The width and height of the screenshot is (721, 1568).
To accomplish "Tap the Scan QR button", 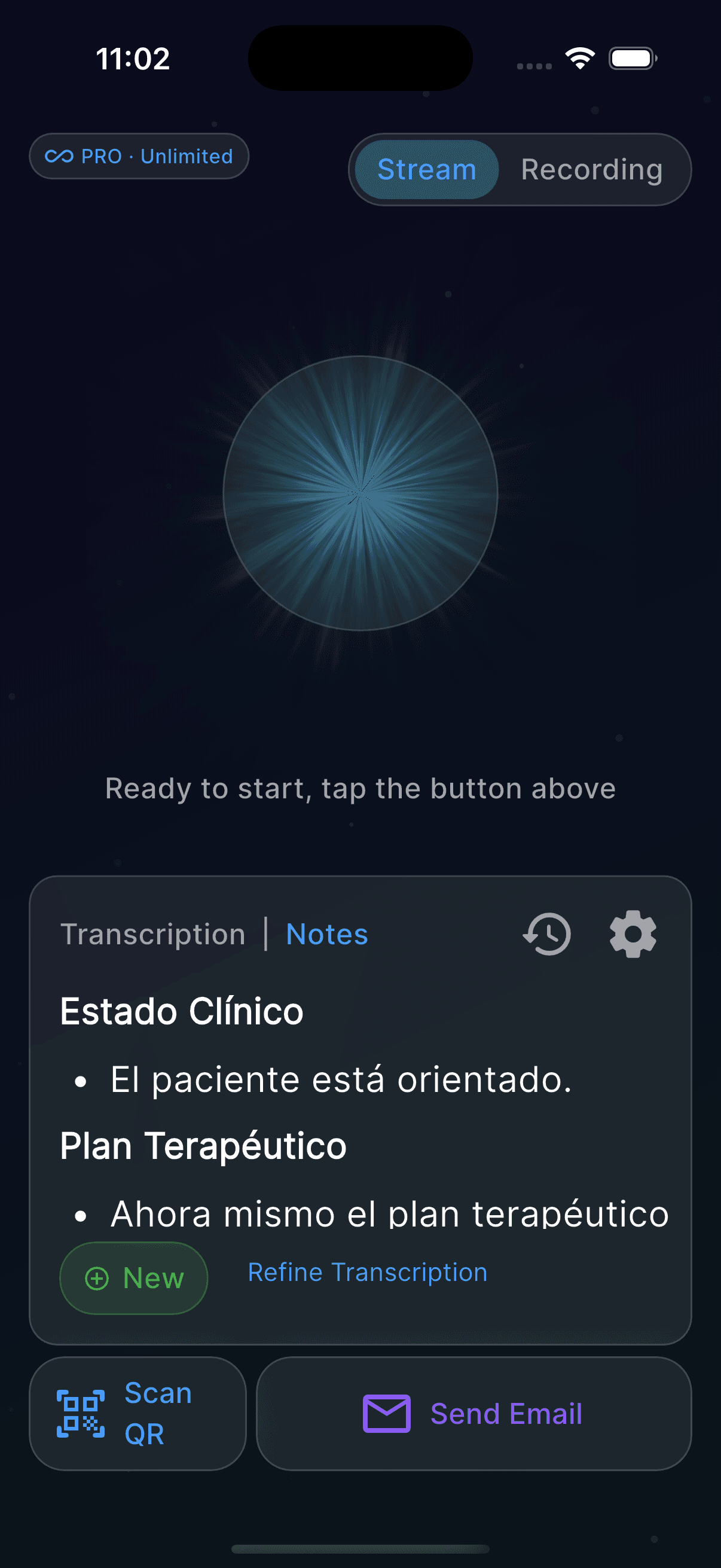I will [x=138, y=1413].
